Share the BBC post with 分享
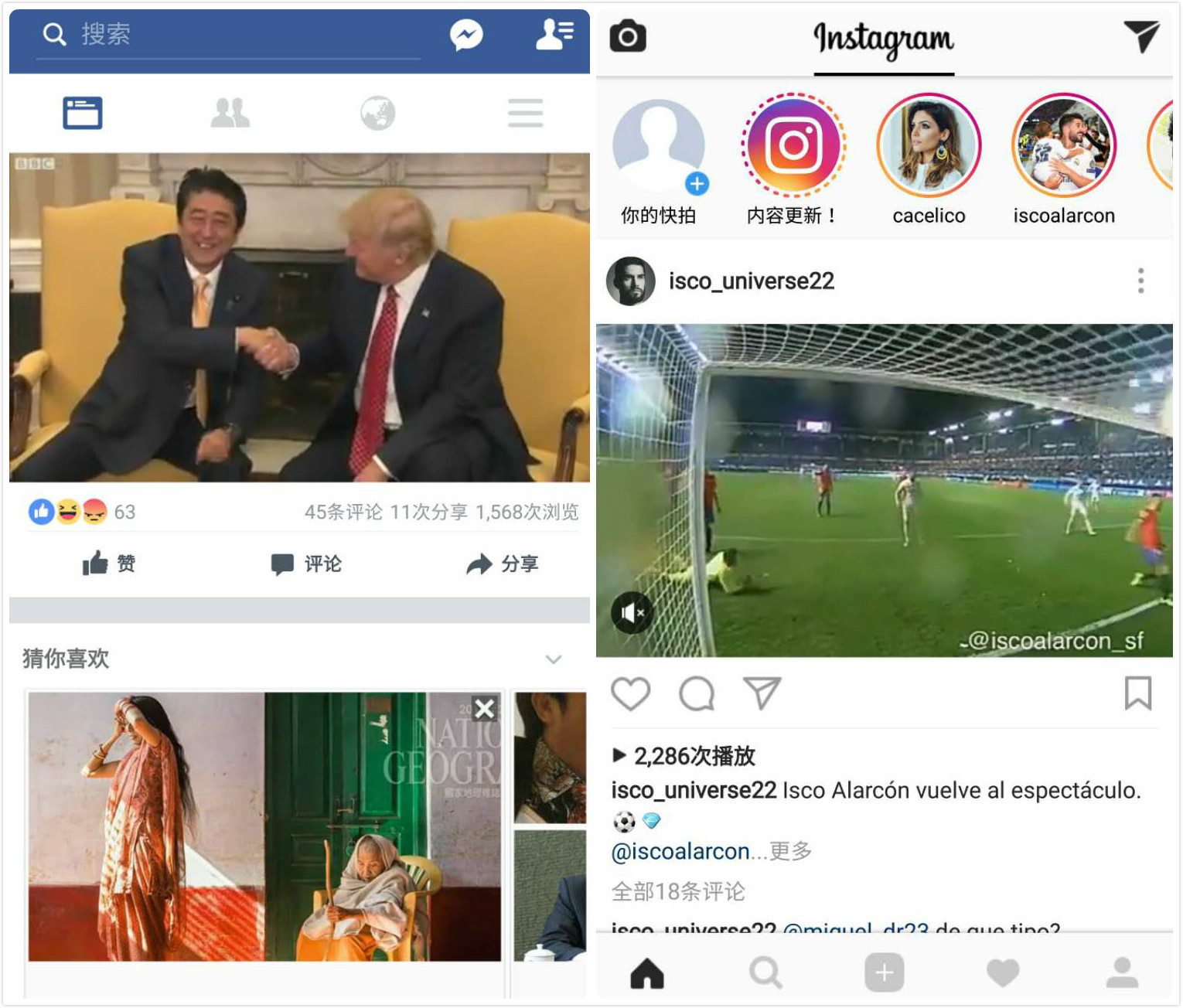Screen dimensions: 1183x1008 point(503,564)
